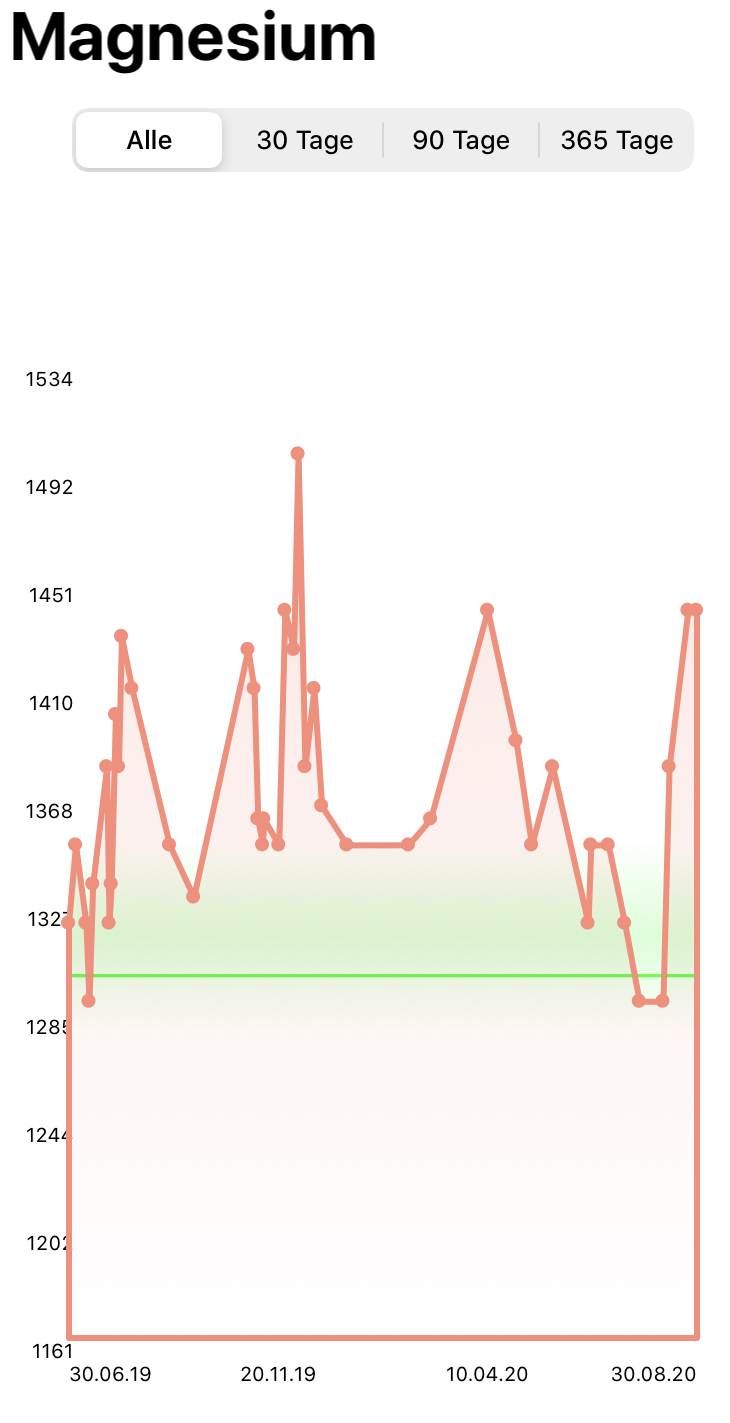730x1423 pixels.
Task: Show the 90 Tage range
Action: (x=461, y=140)
